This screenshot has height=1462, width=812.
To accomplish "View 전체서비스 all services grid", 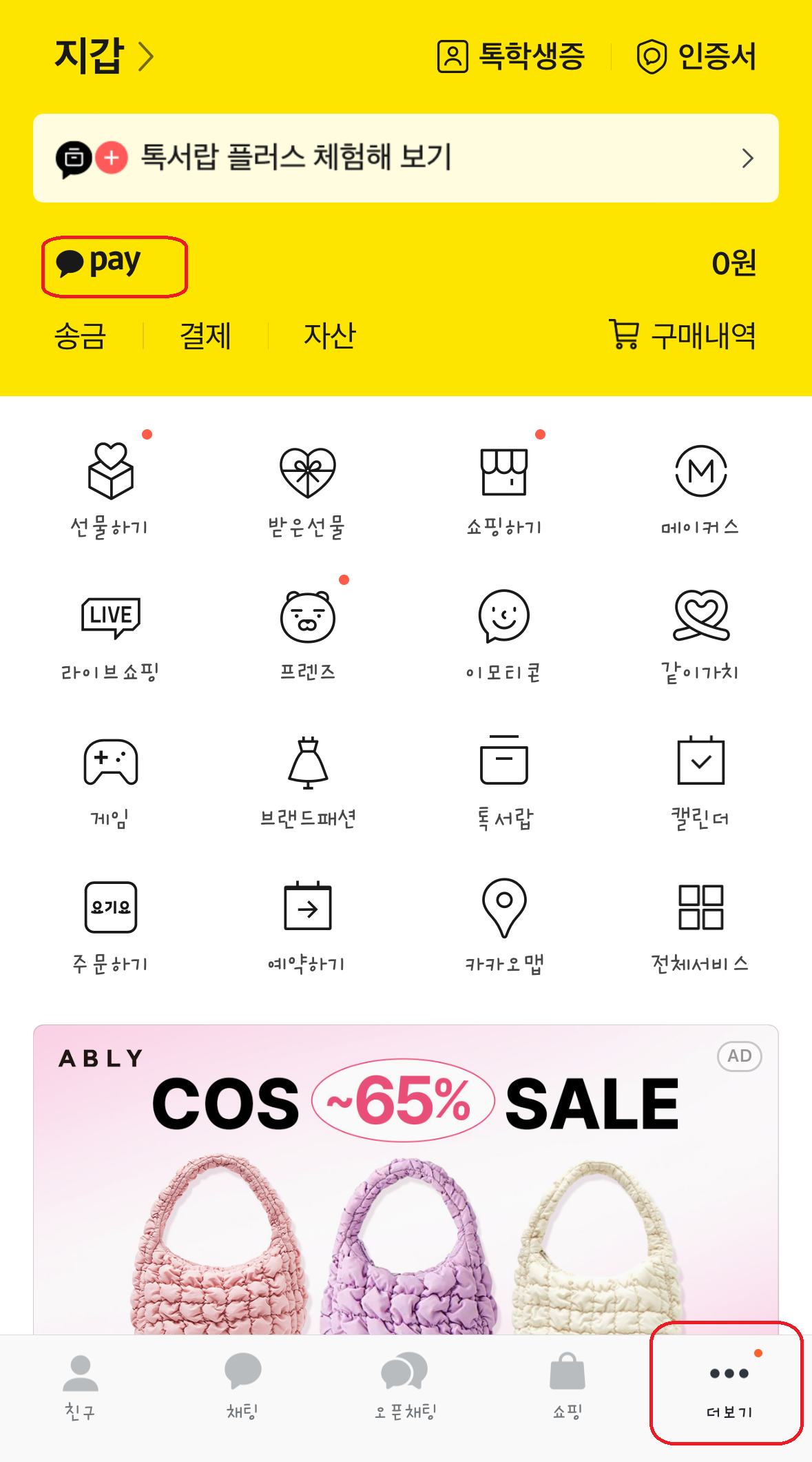I will click(700, 927).
